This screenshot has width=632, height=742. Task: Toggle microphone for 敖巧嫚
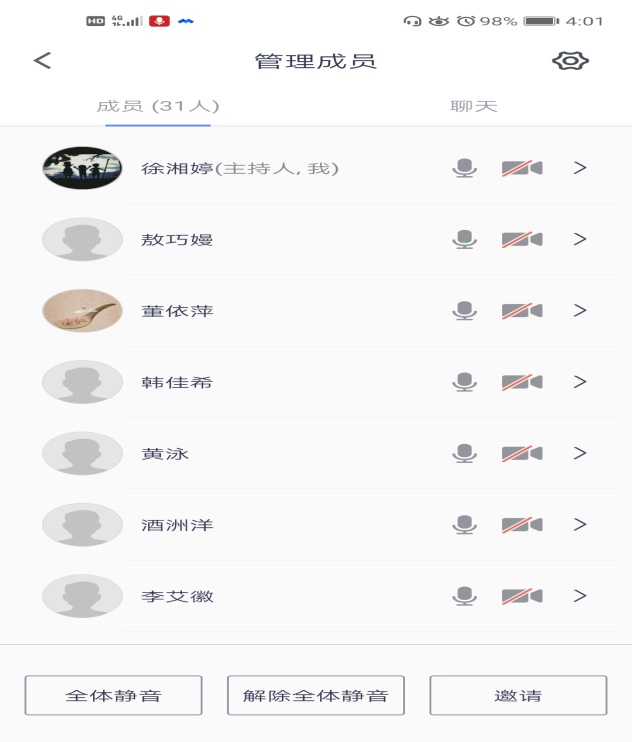[464, 239]
